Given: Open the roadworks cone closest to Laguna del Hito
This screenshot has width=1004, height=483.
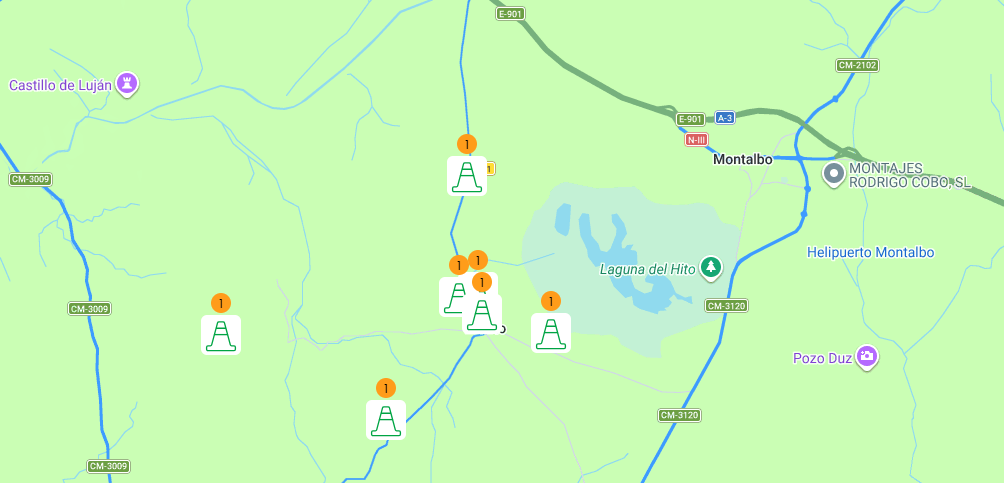Looking at the screenshot, I should (x=551, y=333).
